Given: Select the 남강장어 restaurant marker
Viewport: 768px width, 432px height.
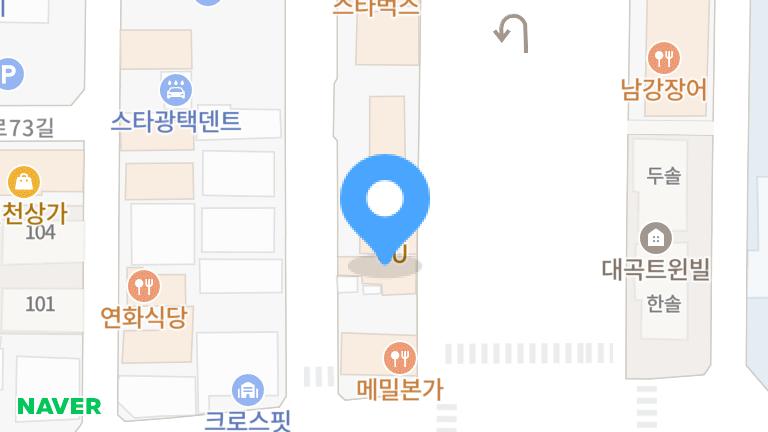Looking at the screenshot, I should coord(664,57).
